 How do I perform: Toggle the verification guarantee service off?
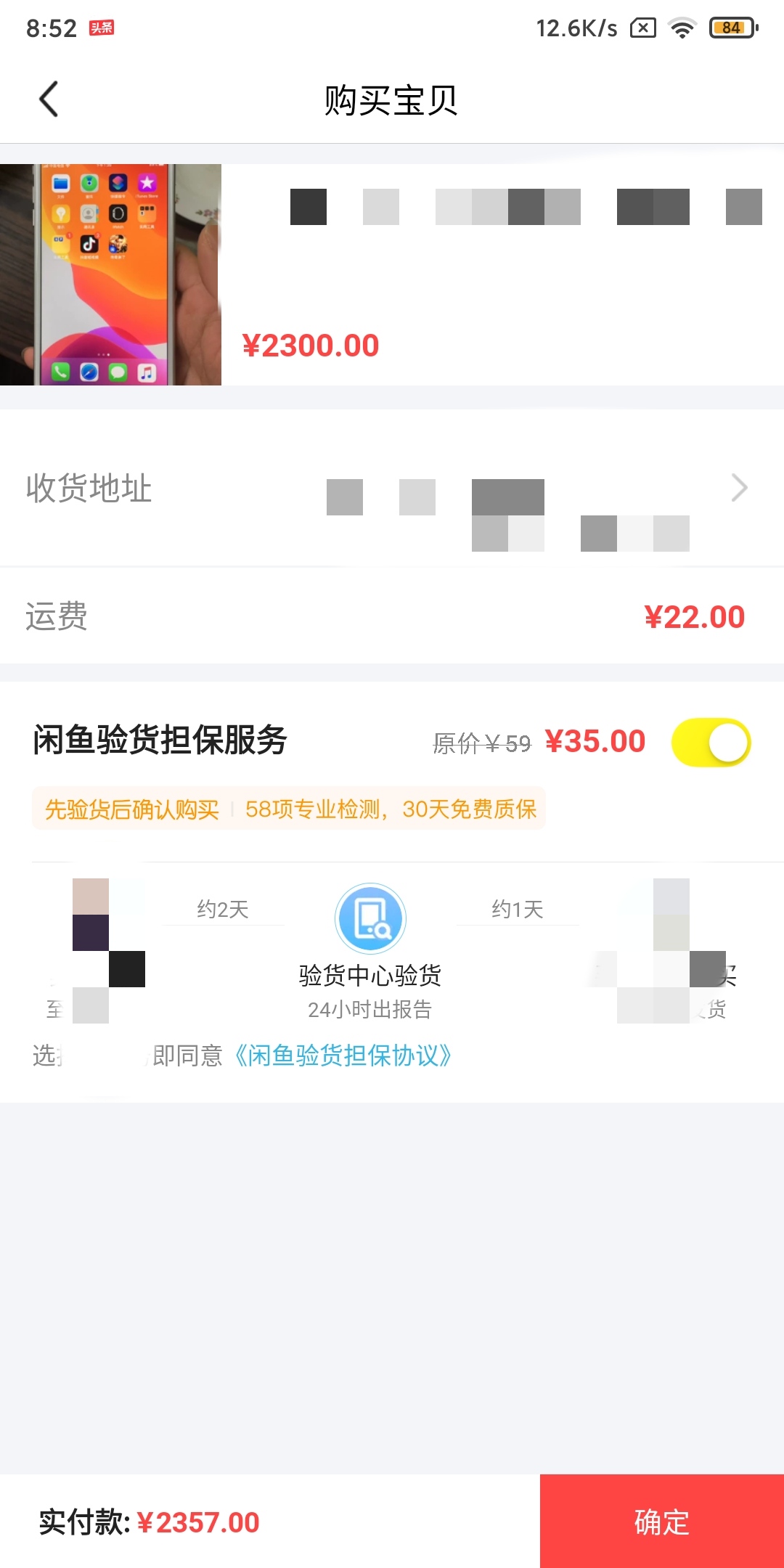[x=713, y=740]
